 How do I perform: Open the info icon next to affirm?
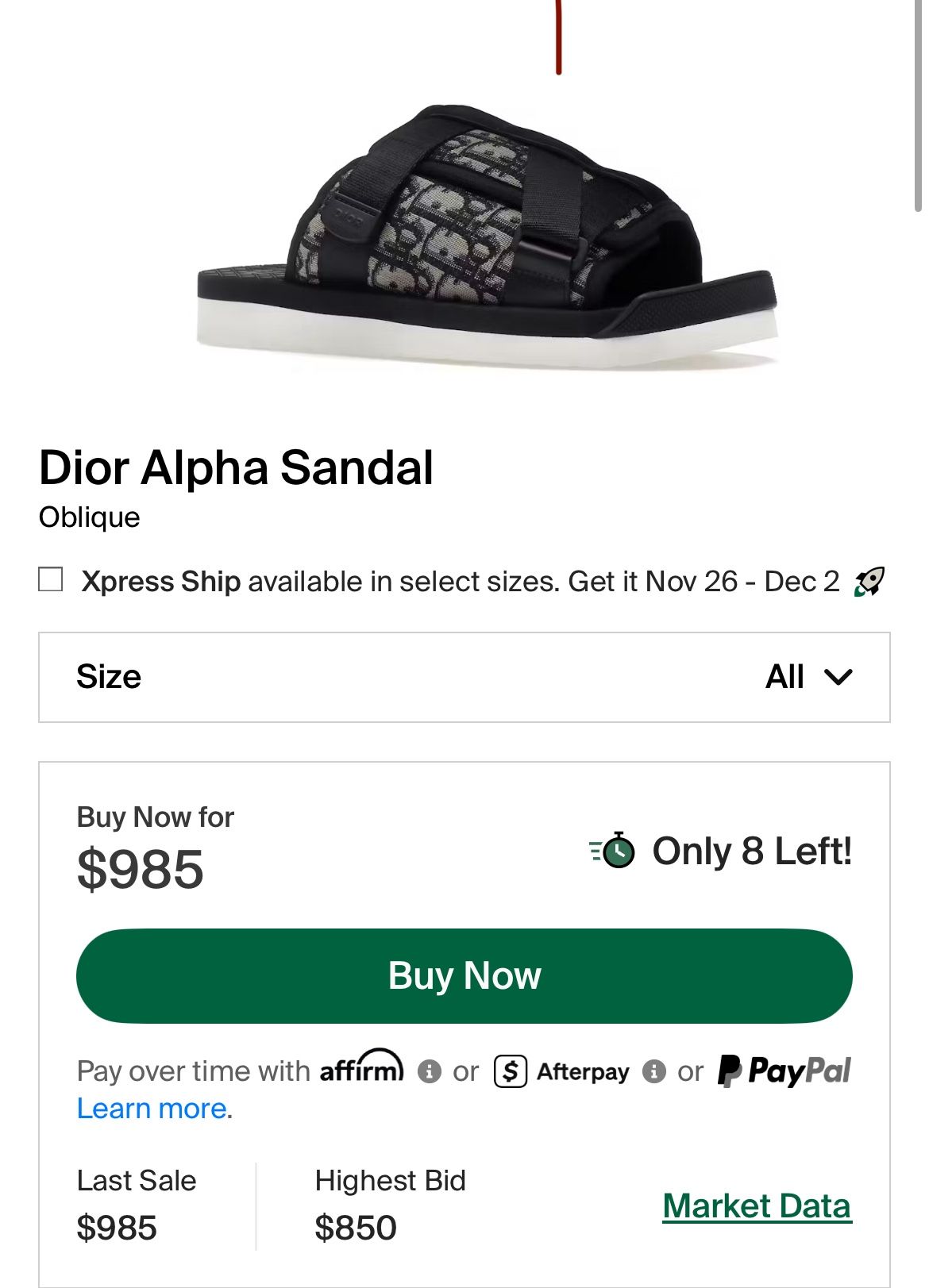tap(429, 1071)
